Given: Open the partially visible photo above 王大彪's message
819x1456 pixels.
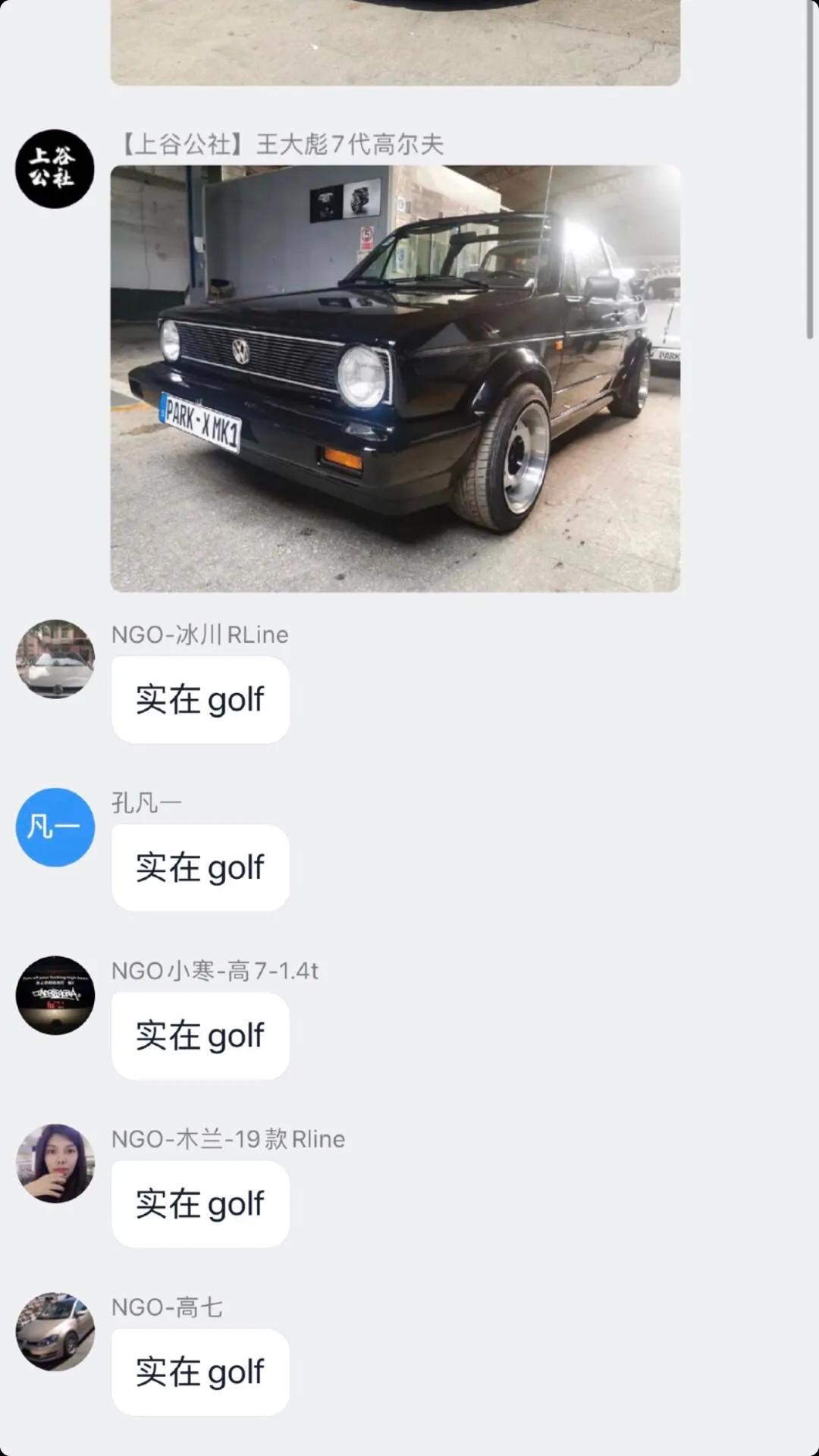Looking at the screenshot, I should pos(395,42).
